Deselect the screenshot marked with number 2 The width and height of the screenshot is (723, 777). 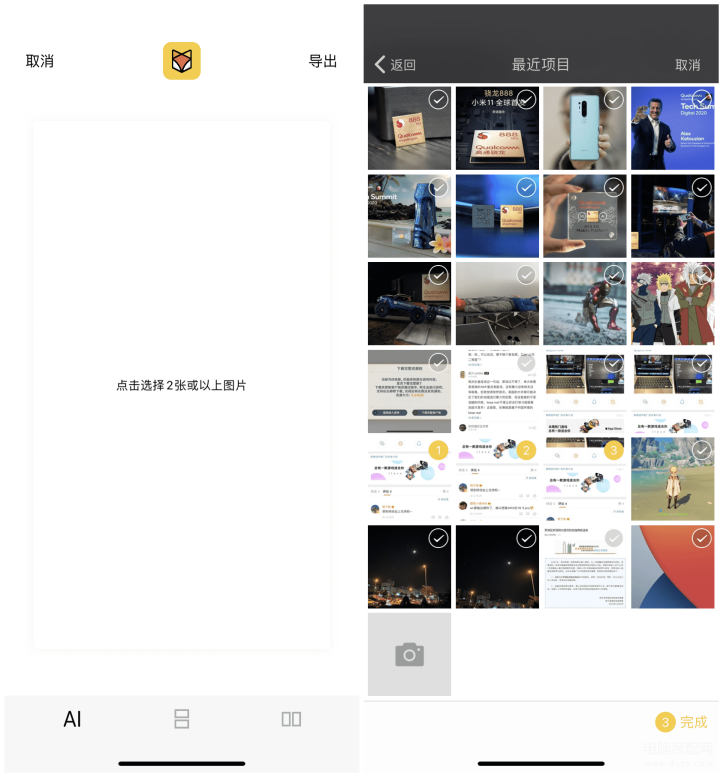tap(497, 479)
